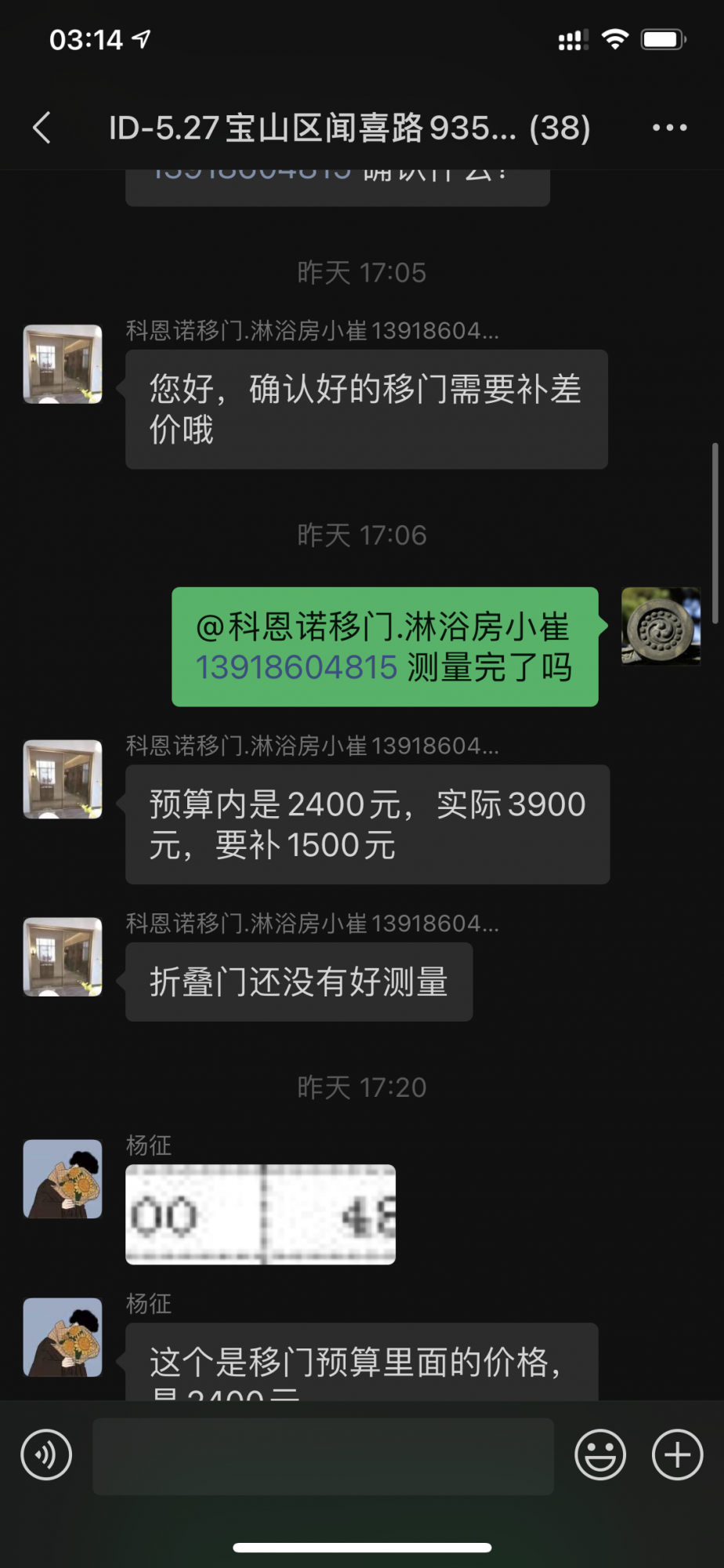Open the emoji sticker panel

coord(600,1455)
